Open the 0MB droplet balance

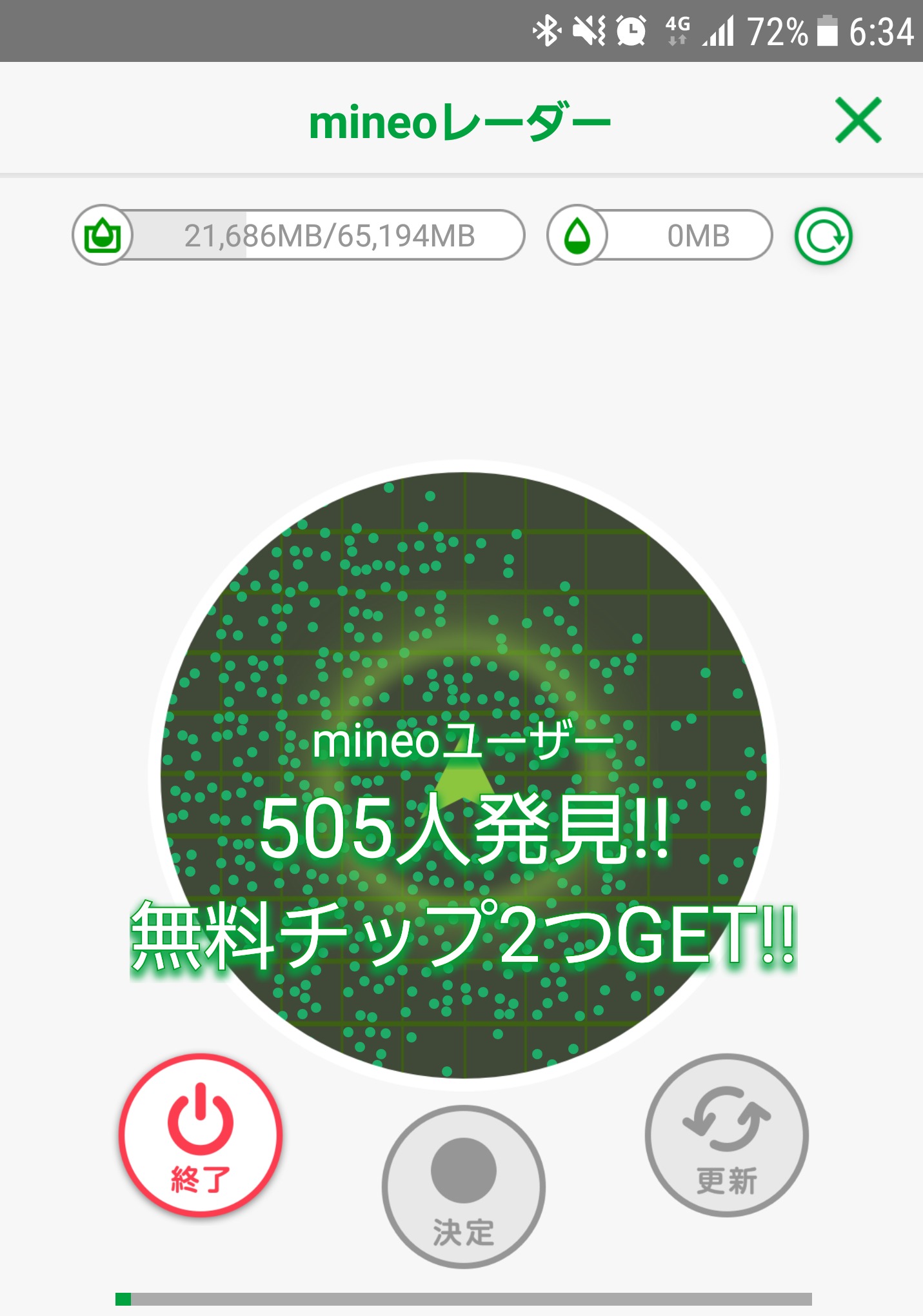(660, 235)
